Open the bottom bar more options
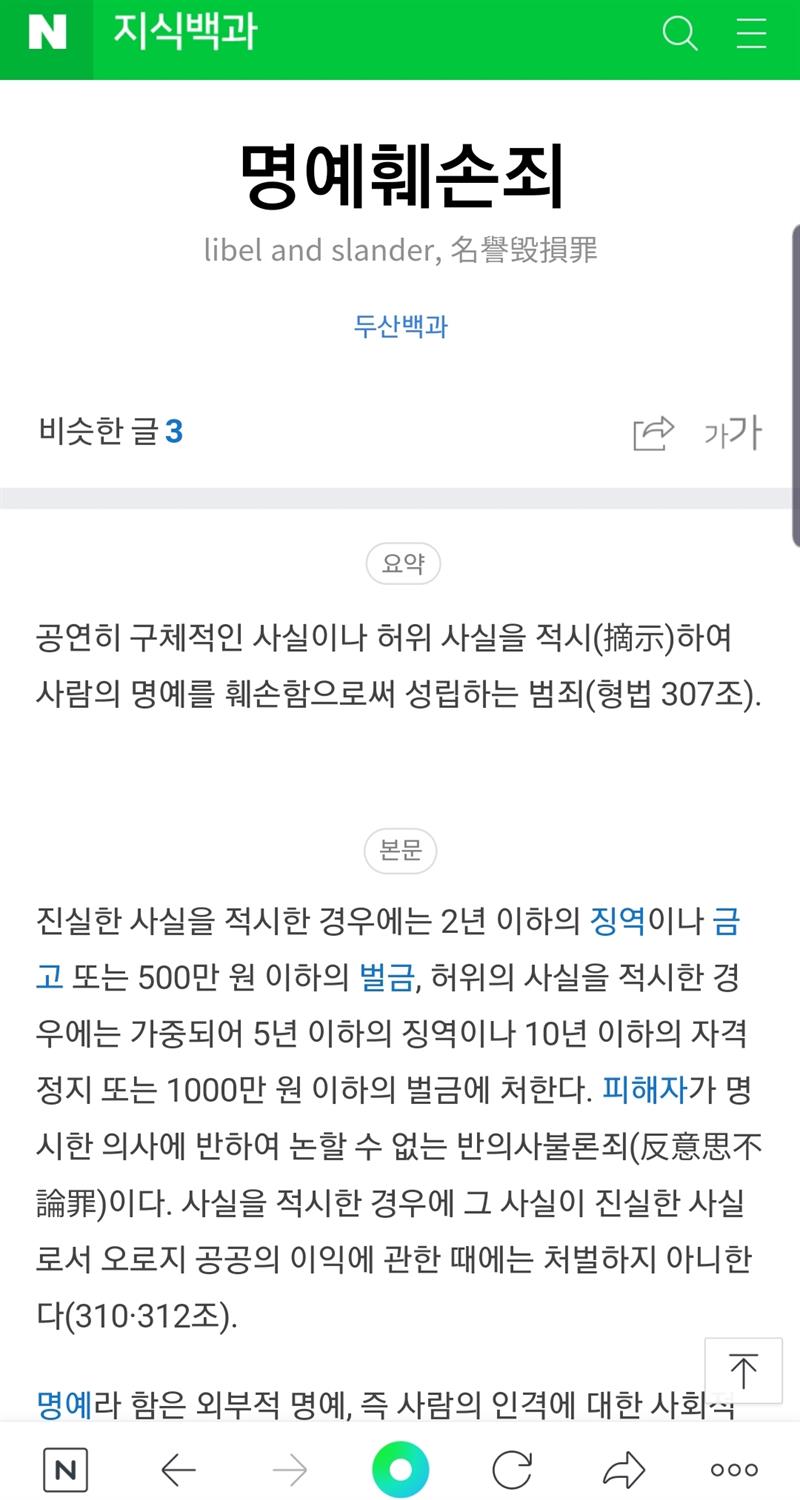The width and height of the screenshot is (800, 1500). (734, 1470)
